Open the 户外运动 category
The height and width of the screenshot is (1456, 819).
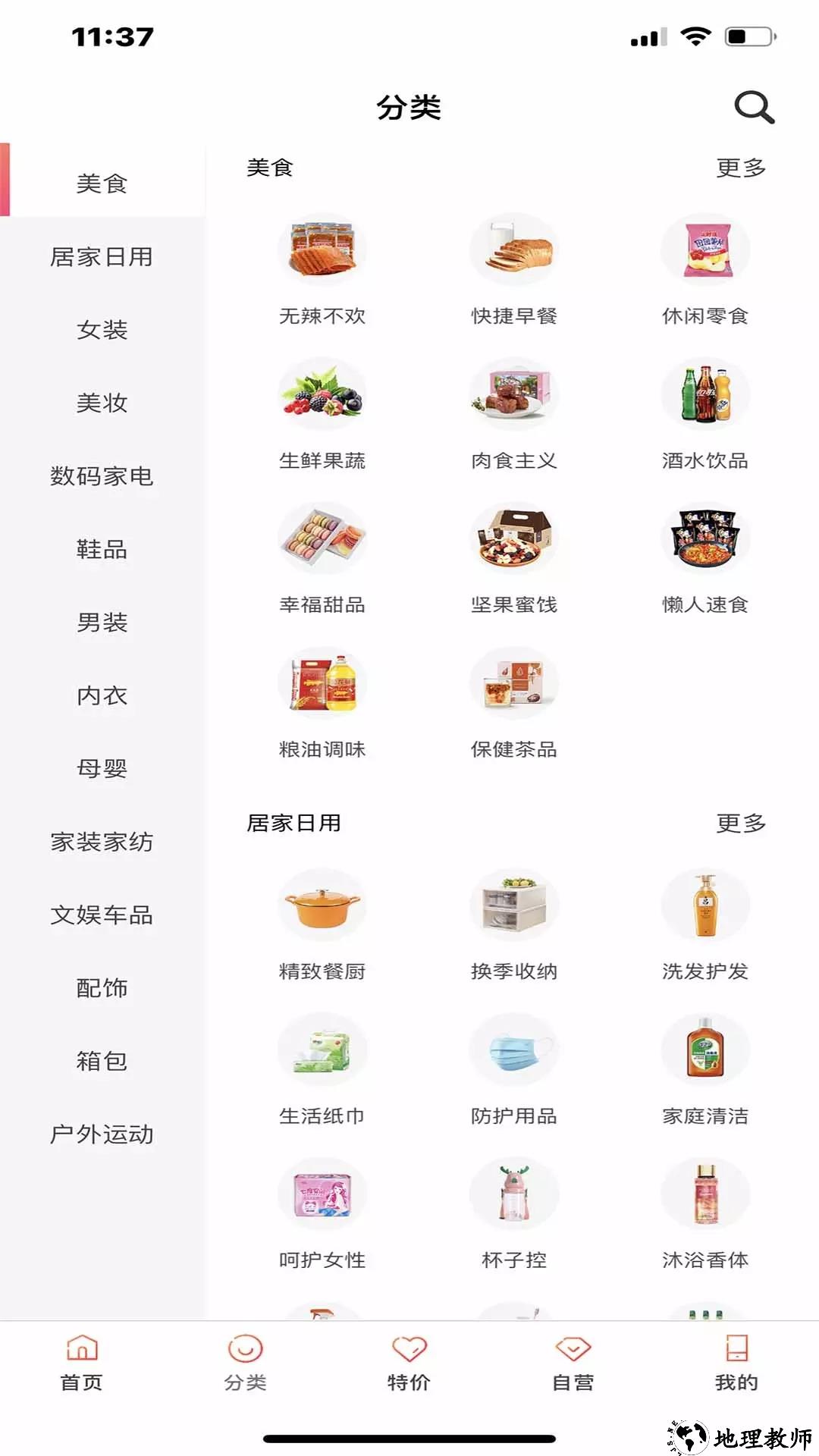(102, 1134)
